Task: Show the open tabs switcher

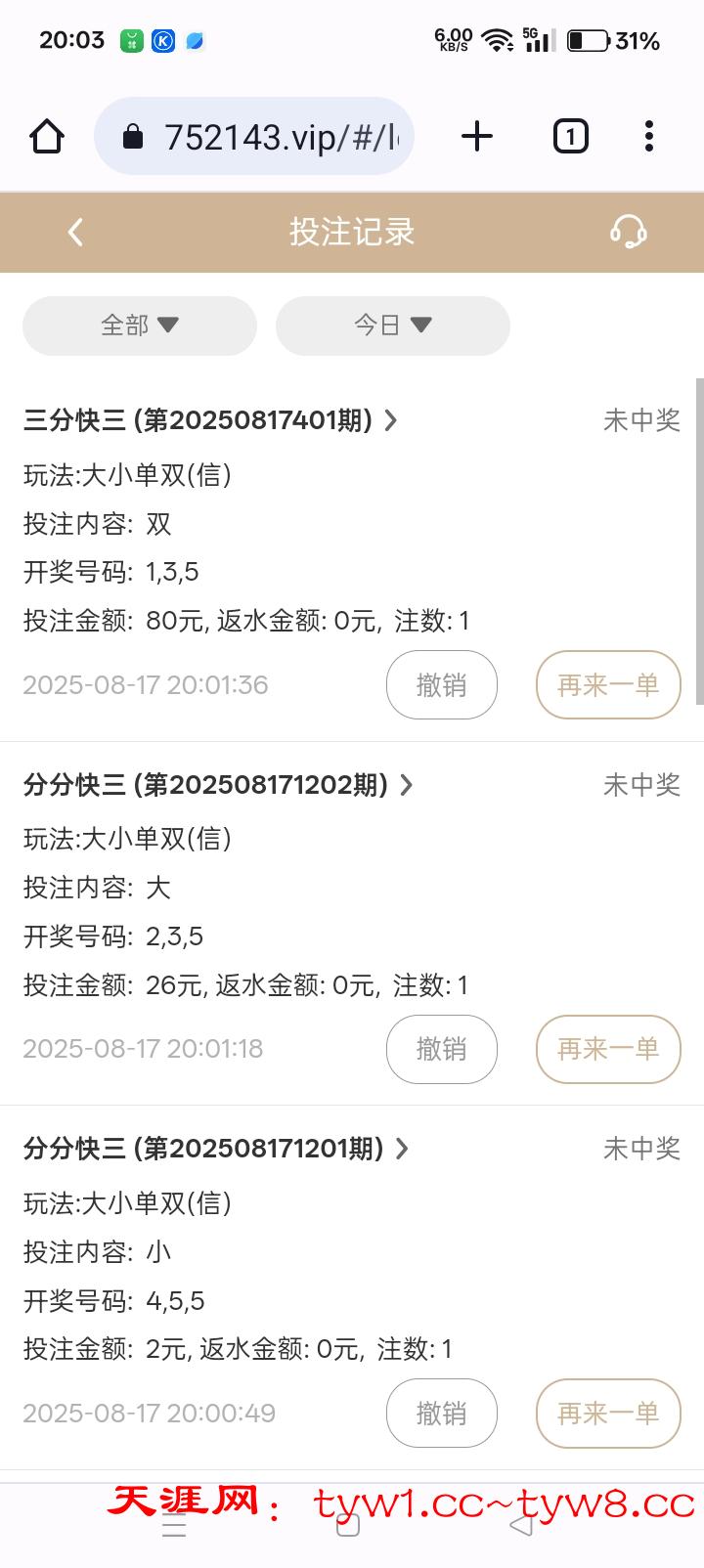Action: click(x=571, y=136)
